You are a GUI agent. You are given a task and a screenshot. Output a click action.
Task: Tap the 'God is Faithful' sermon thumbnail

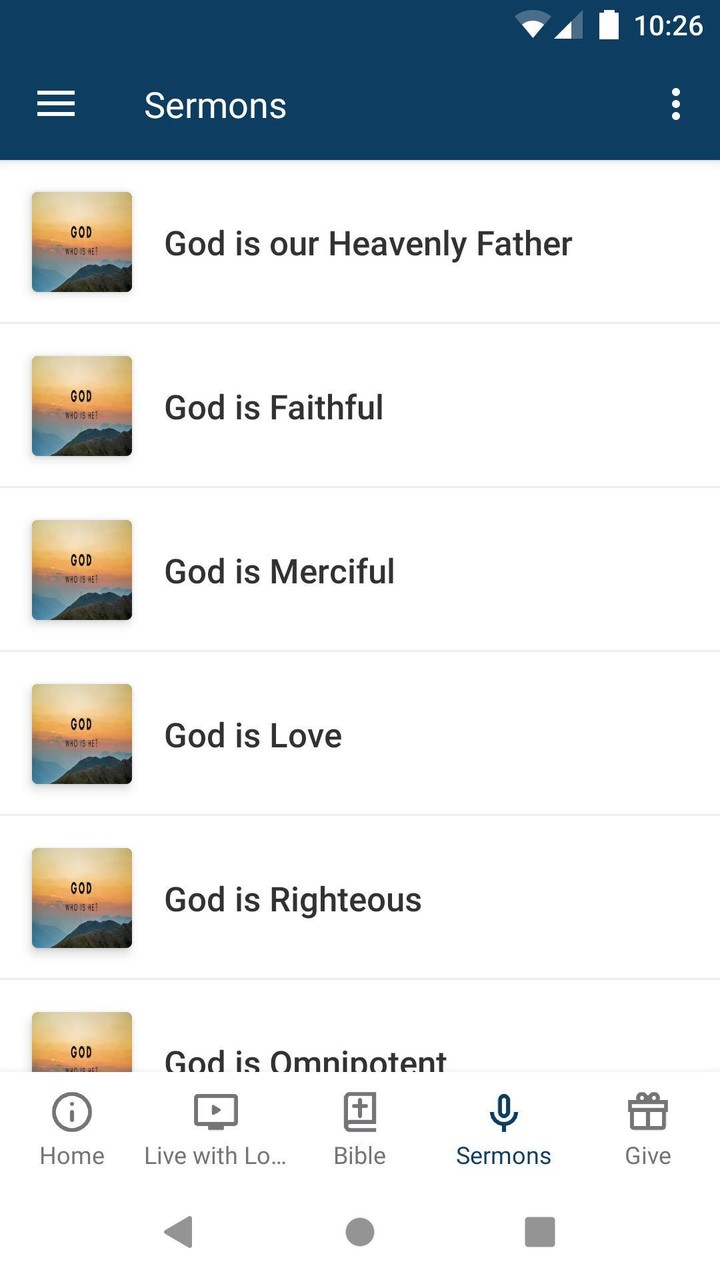coord(82,406)
